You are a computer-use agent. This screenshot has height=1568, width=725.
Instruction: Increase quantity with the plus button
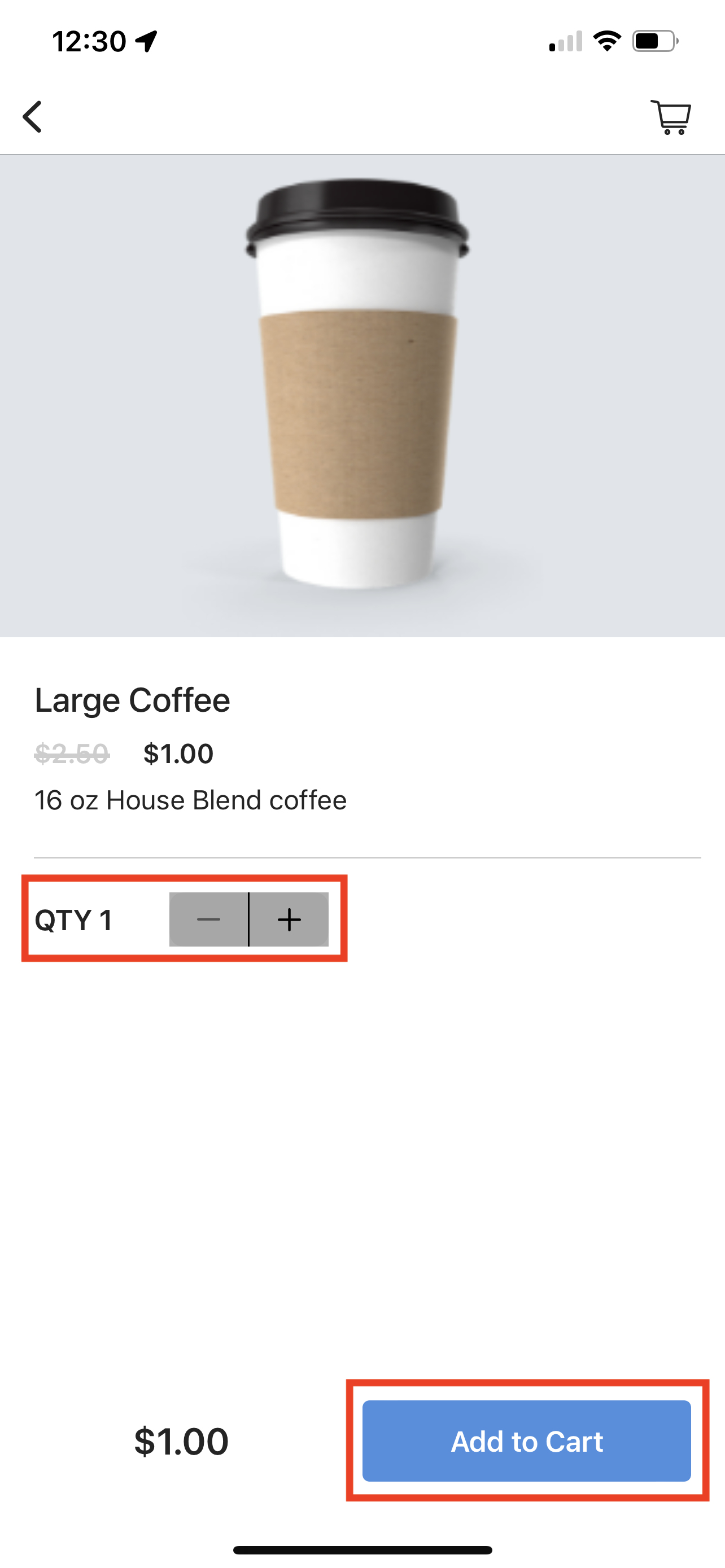tap(289, 919)
